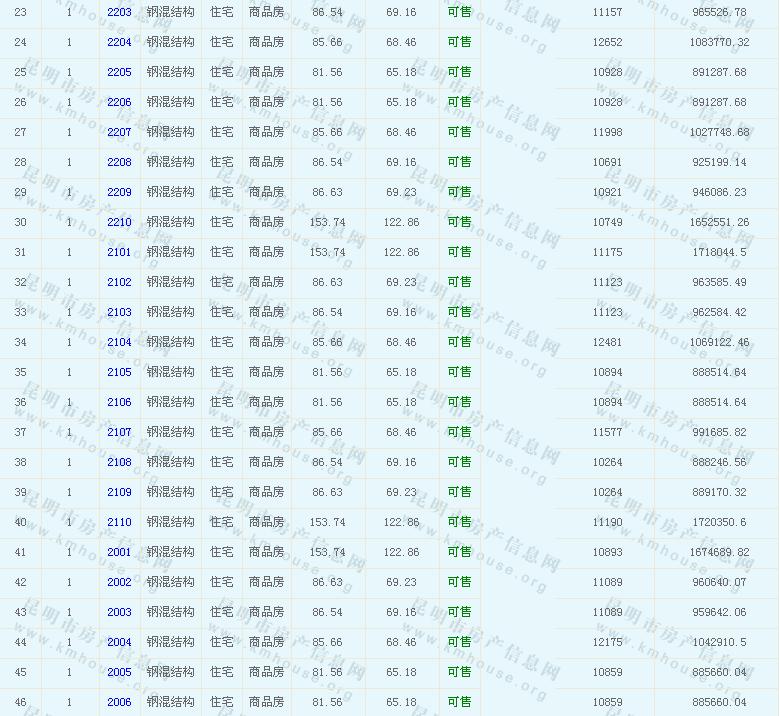View details for room 2210
The width and height of the screenshot is (780, 716).
click(119, 222)
